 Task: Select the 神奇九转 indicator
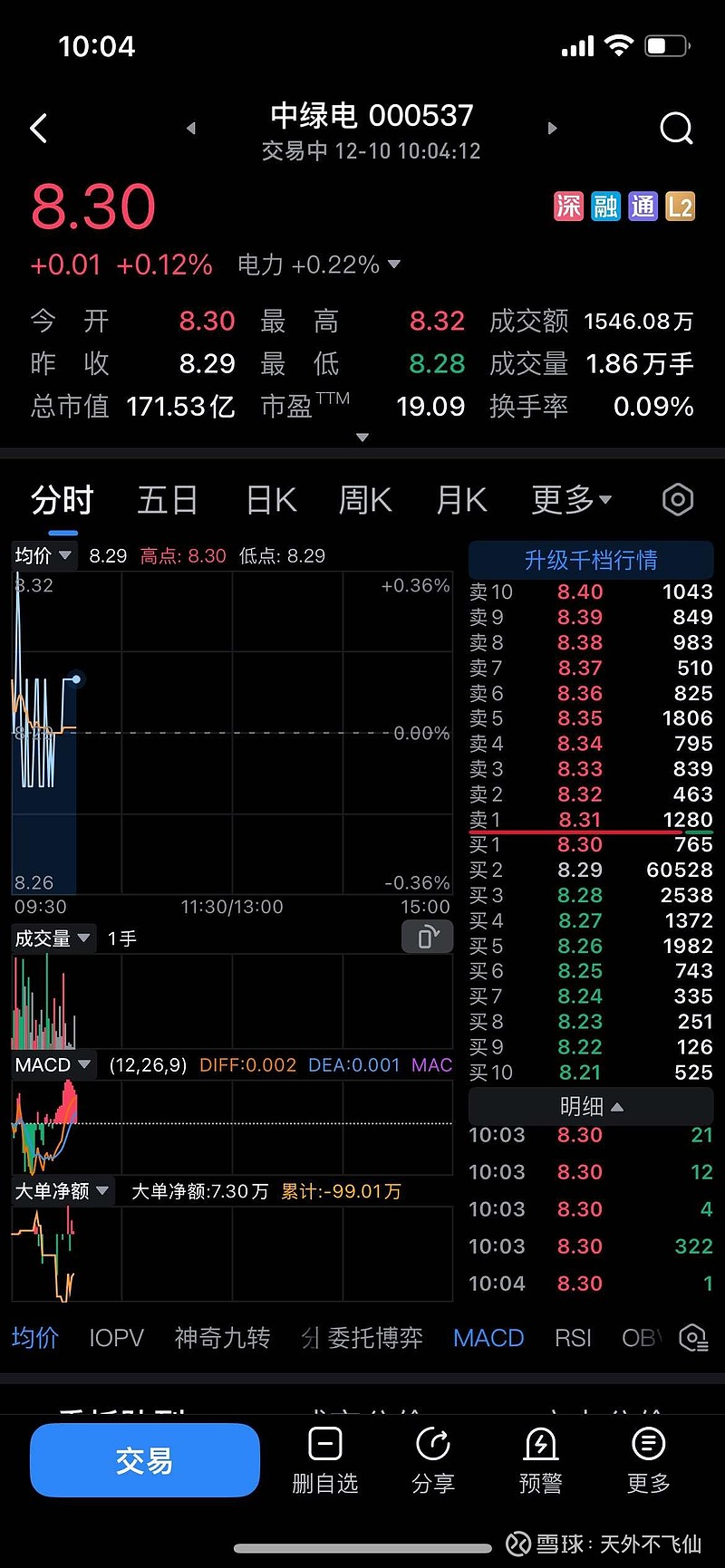pos(222,1338)
